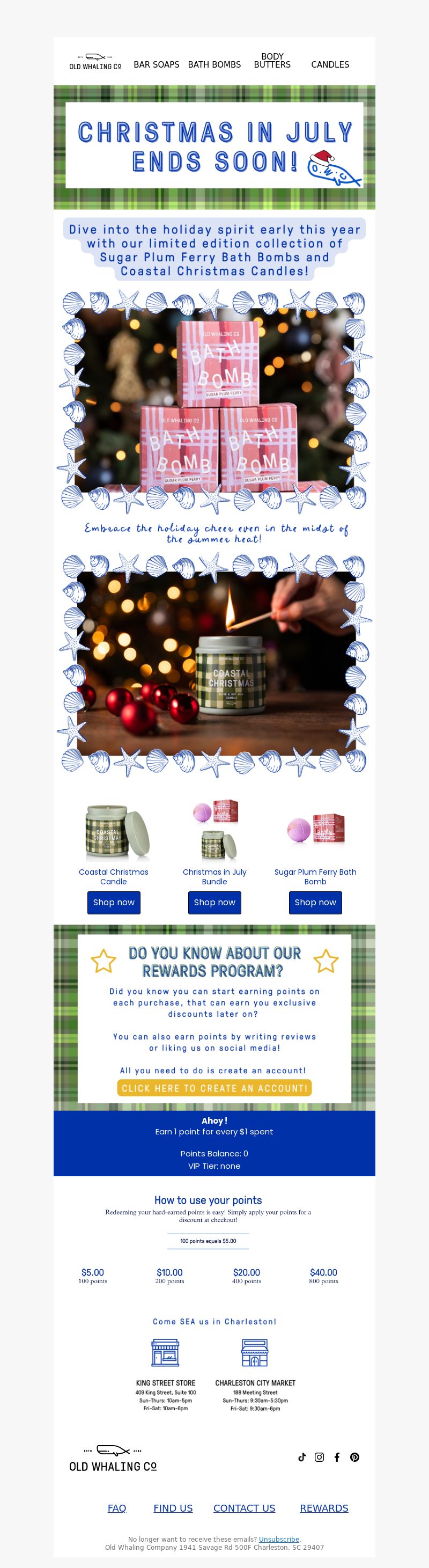Open the Coastal Christmas Candle product image
The image size is (429, 1568).
tap(114, 831)
